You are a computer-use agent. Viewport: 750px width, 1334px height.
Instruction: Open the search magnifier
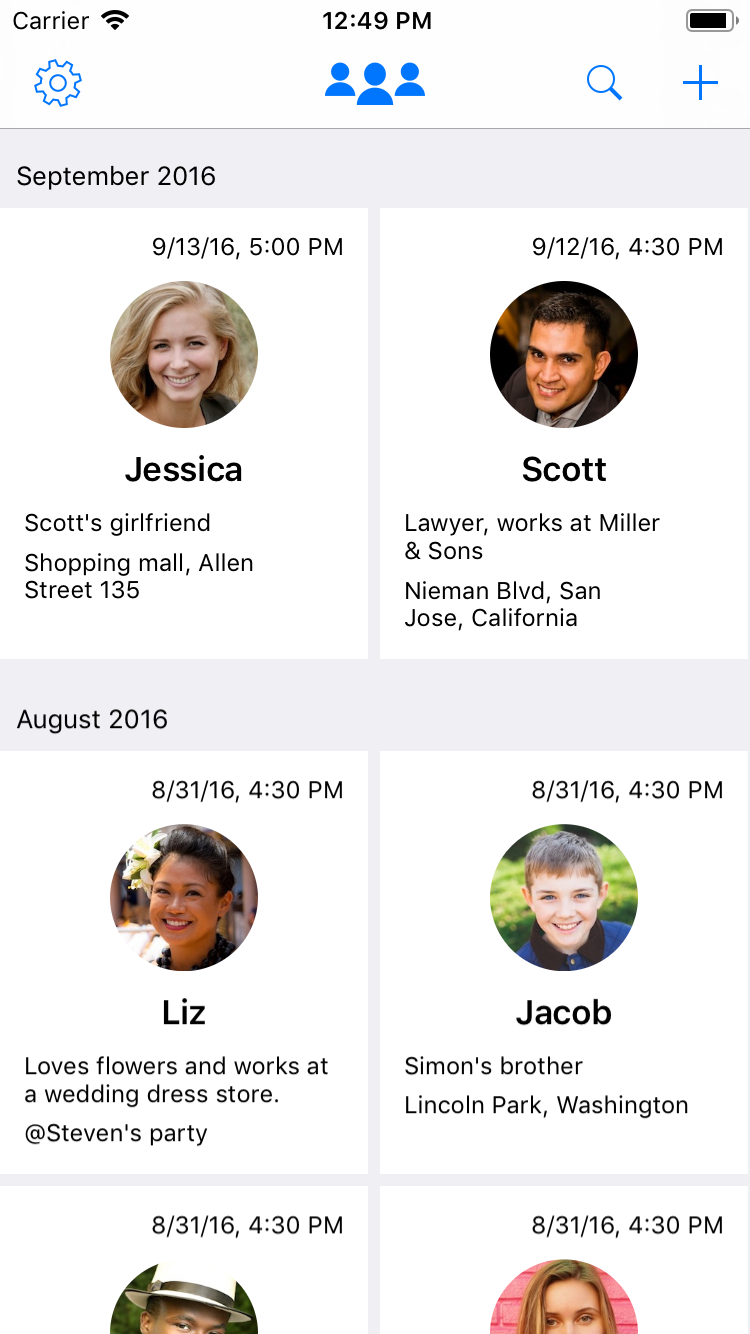coord(604,84)
